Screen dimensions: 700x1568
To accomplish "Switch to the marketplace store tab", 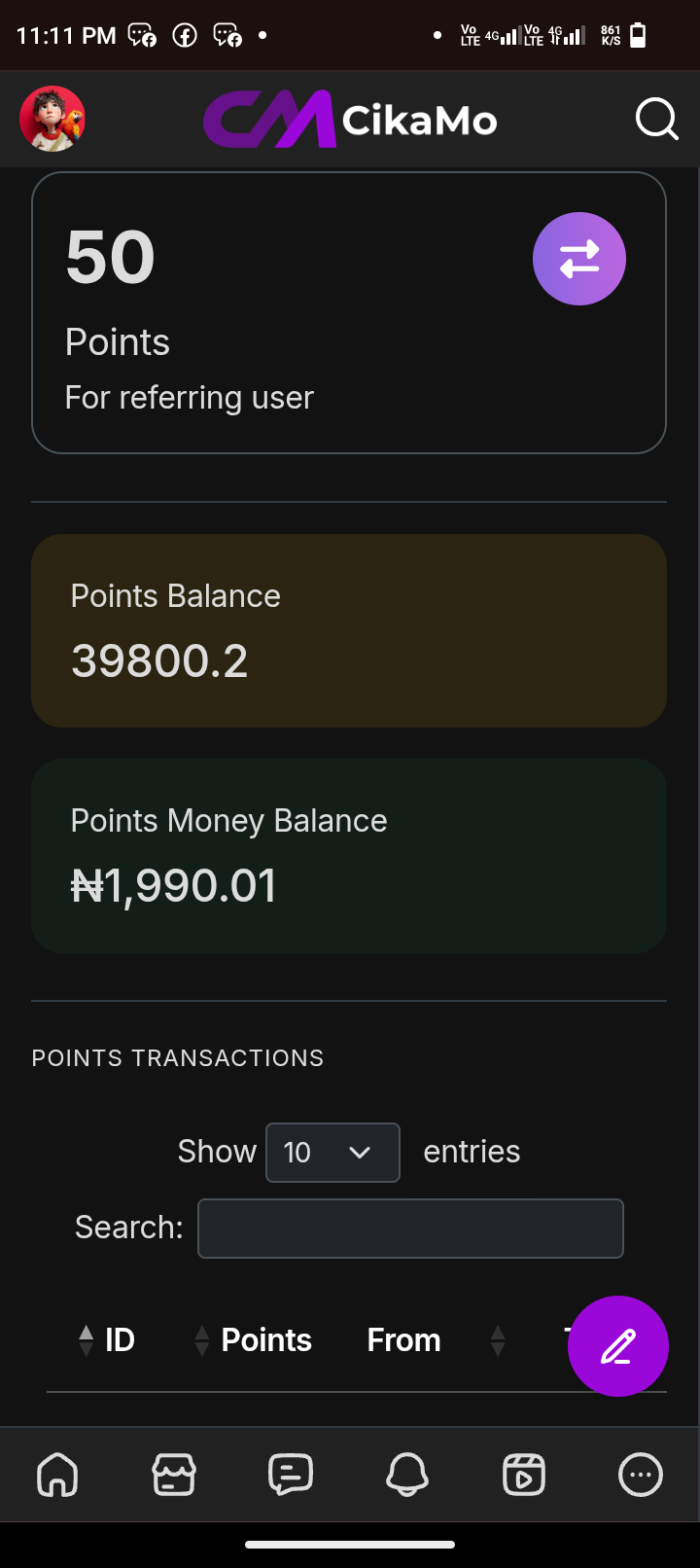I will [x=174, y=1475].
